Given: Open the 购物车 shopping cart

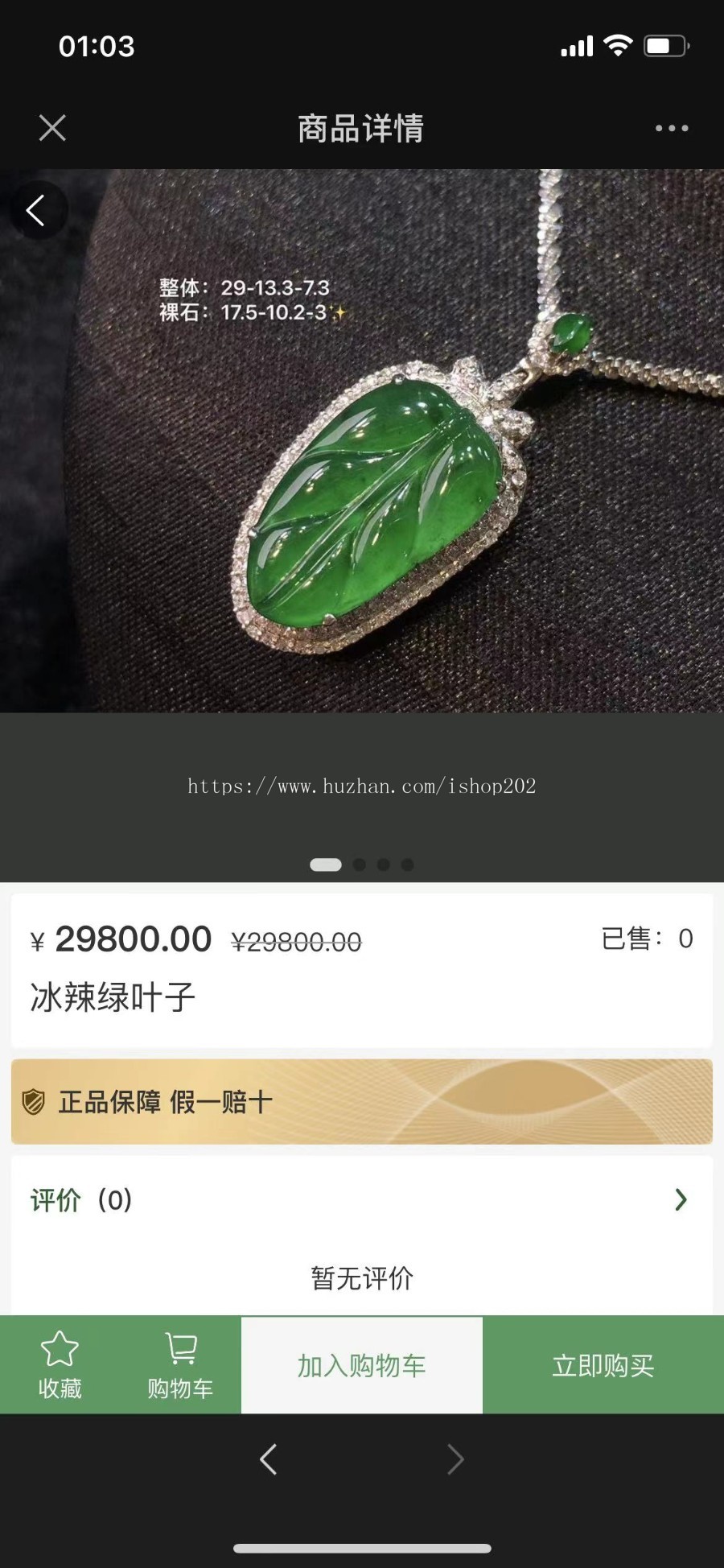Looking at the screenshot, I should (x=180, y=1365).
